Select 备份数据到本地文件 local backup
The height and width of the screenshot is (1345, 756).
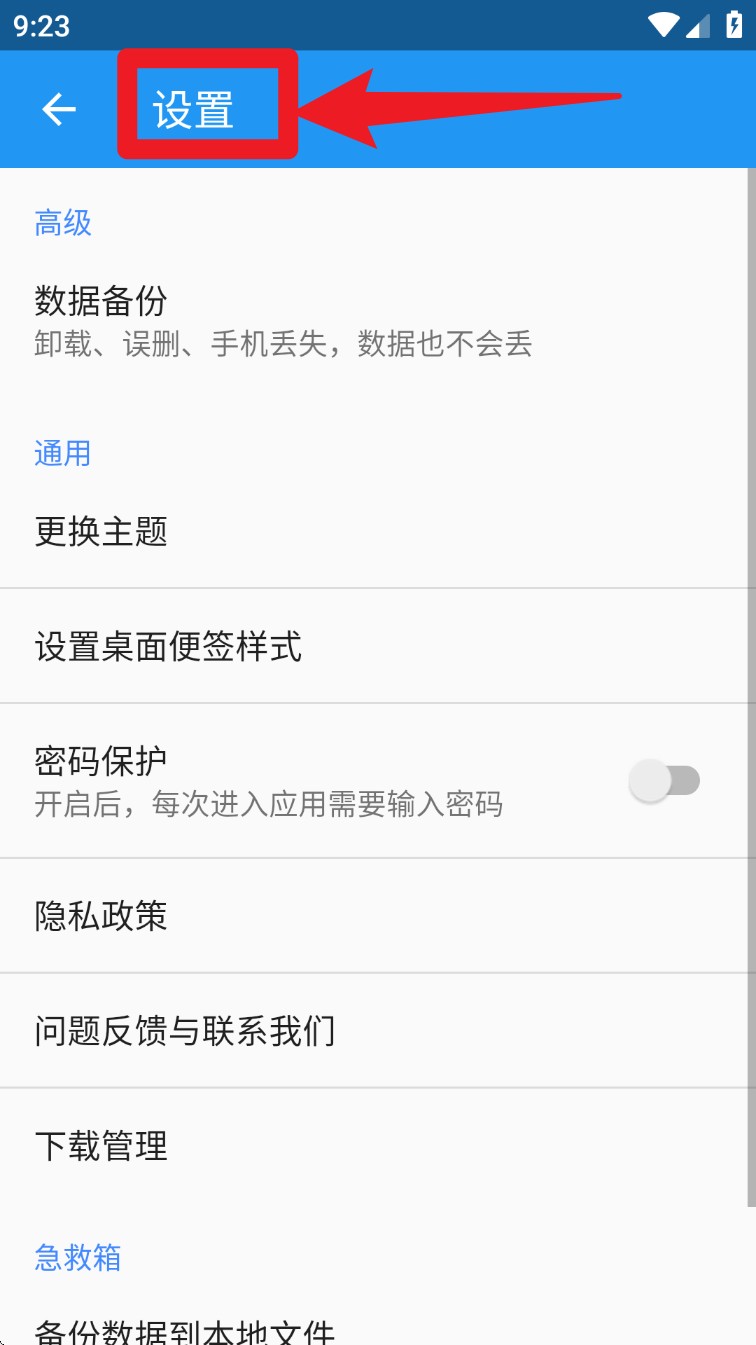[x=185, y=1330]
